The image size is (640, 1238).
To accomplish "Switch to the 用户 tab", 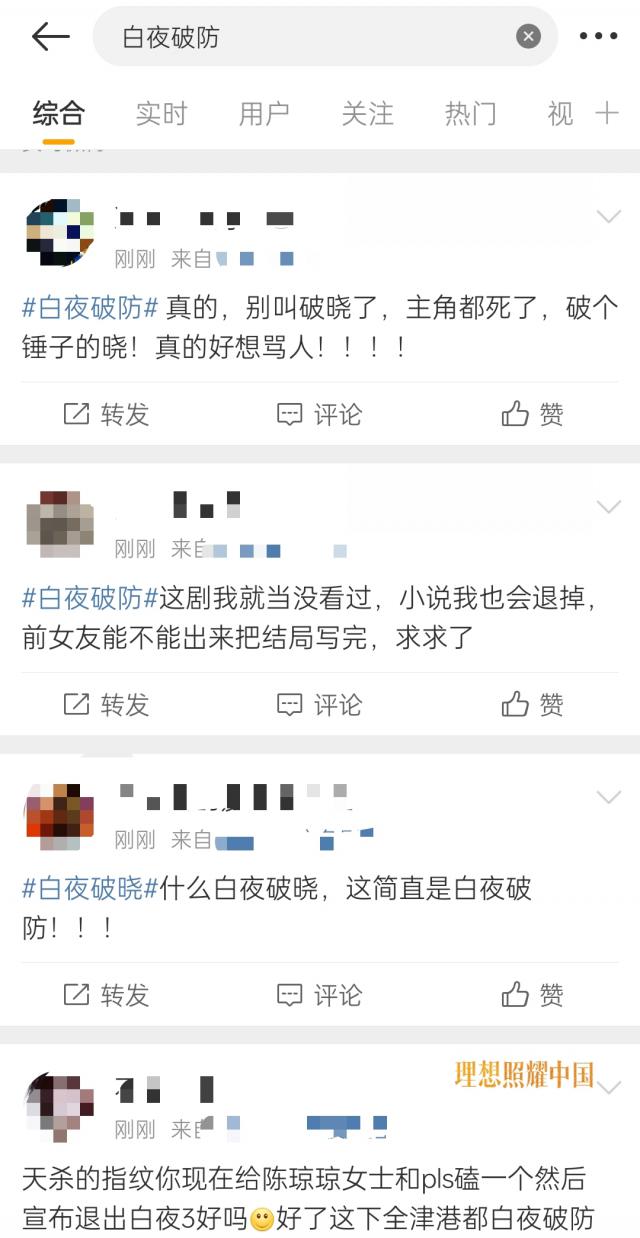I will [x=264, y=114].
